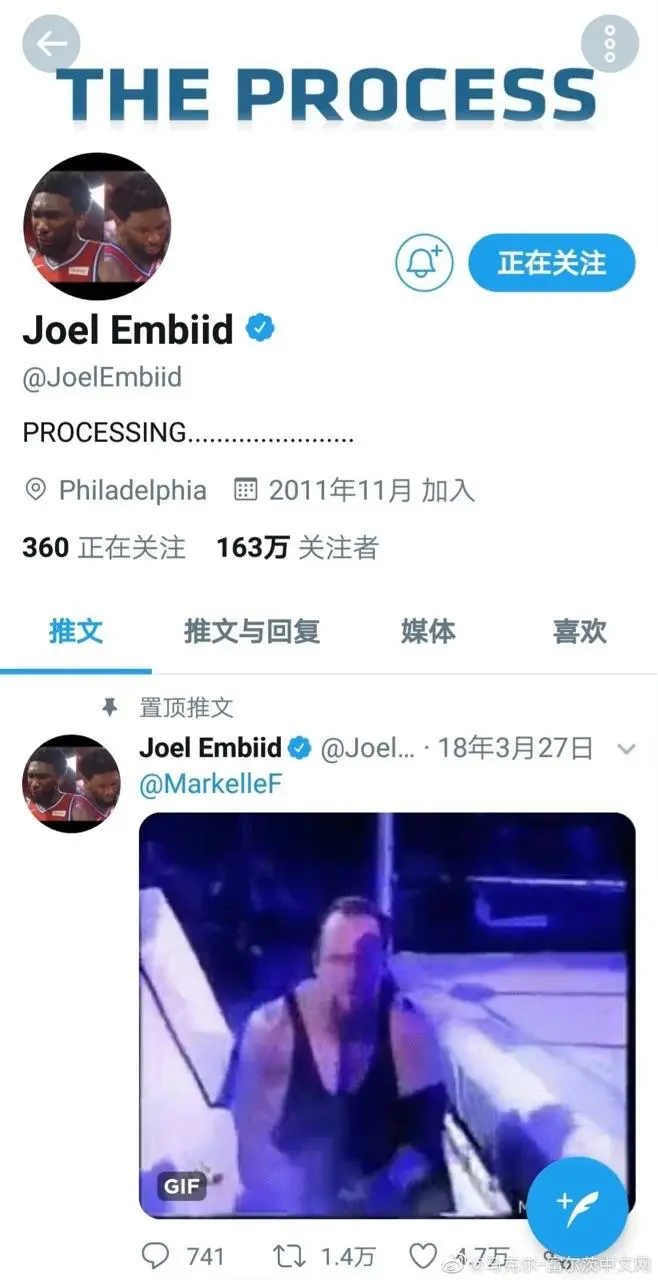Switch to the 推文与回复 tab
The image size is (658, 1280).
pyautogui.click(x=252, y=631)
